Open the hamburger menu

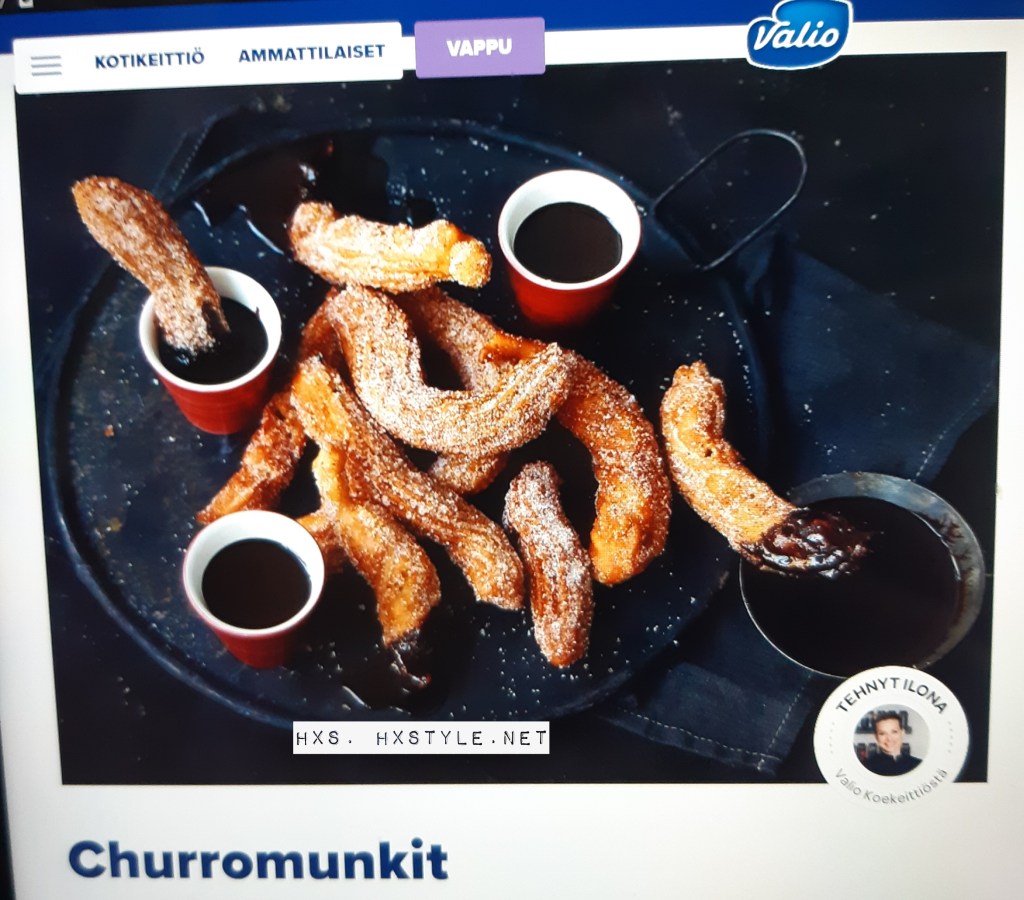(x=46, y=65)
